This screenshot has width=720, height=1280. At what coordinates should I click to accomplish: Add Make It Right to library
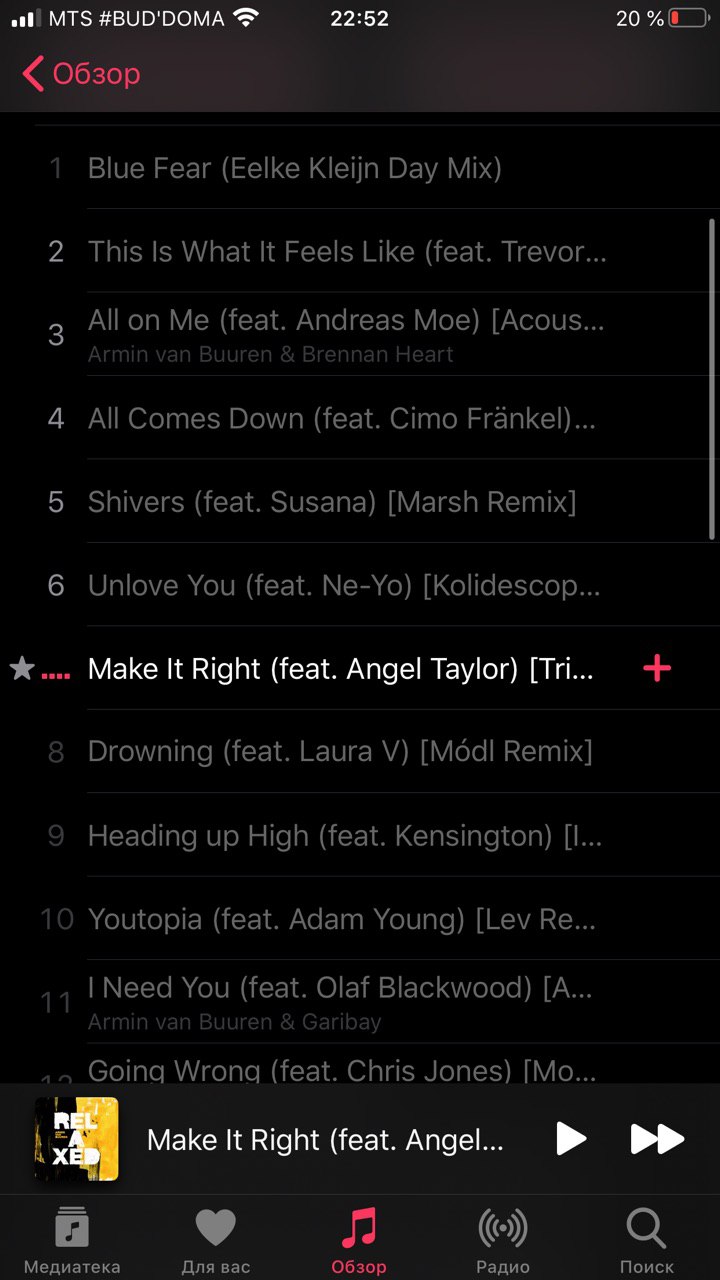pyautogui.click(x=657, y=669)
